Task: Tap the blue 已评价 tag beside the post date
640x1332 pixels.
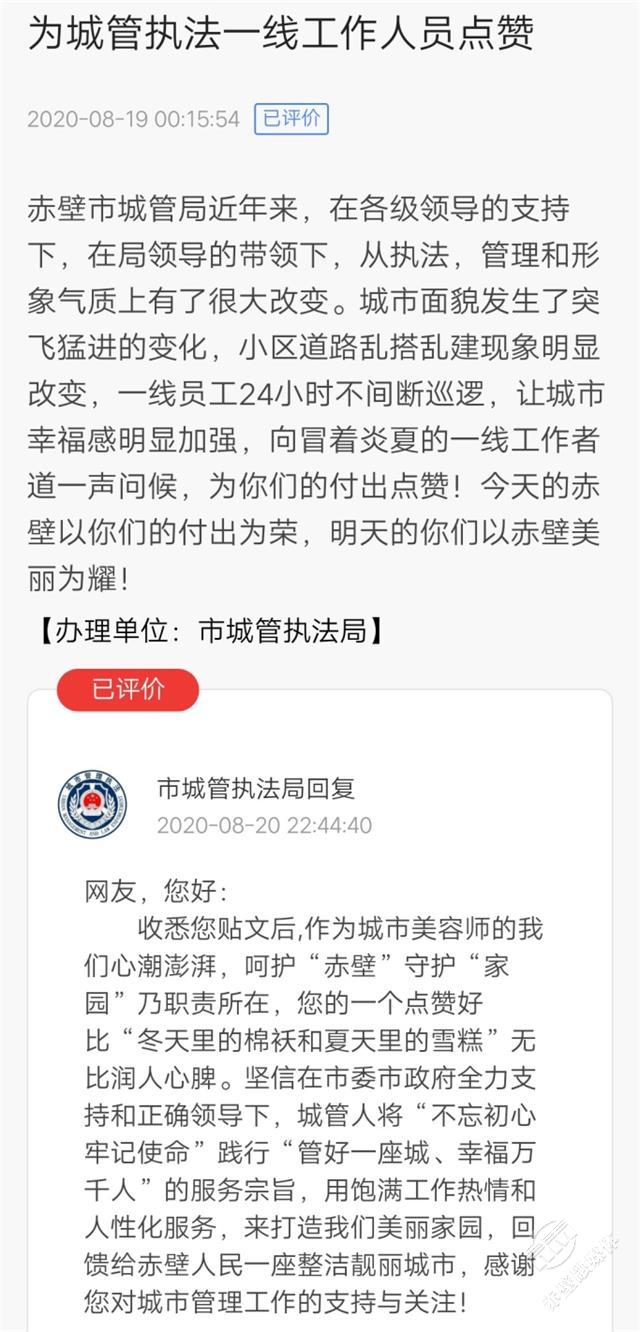Action: (291, 119)
